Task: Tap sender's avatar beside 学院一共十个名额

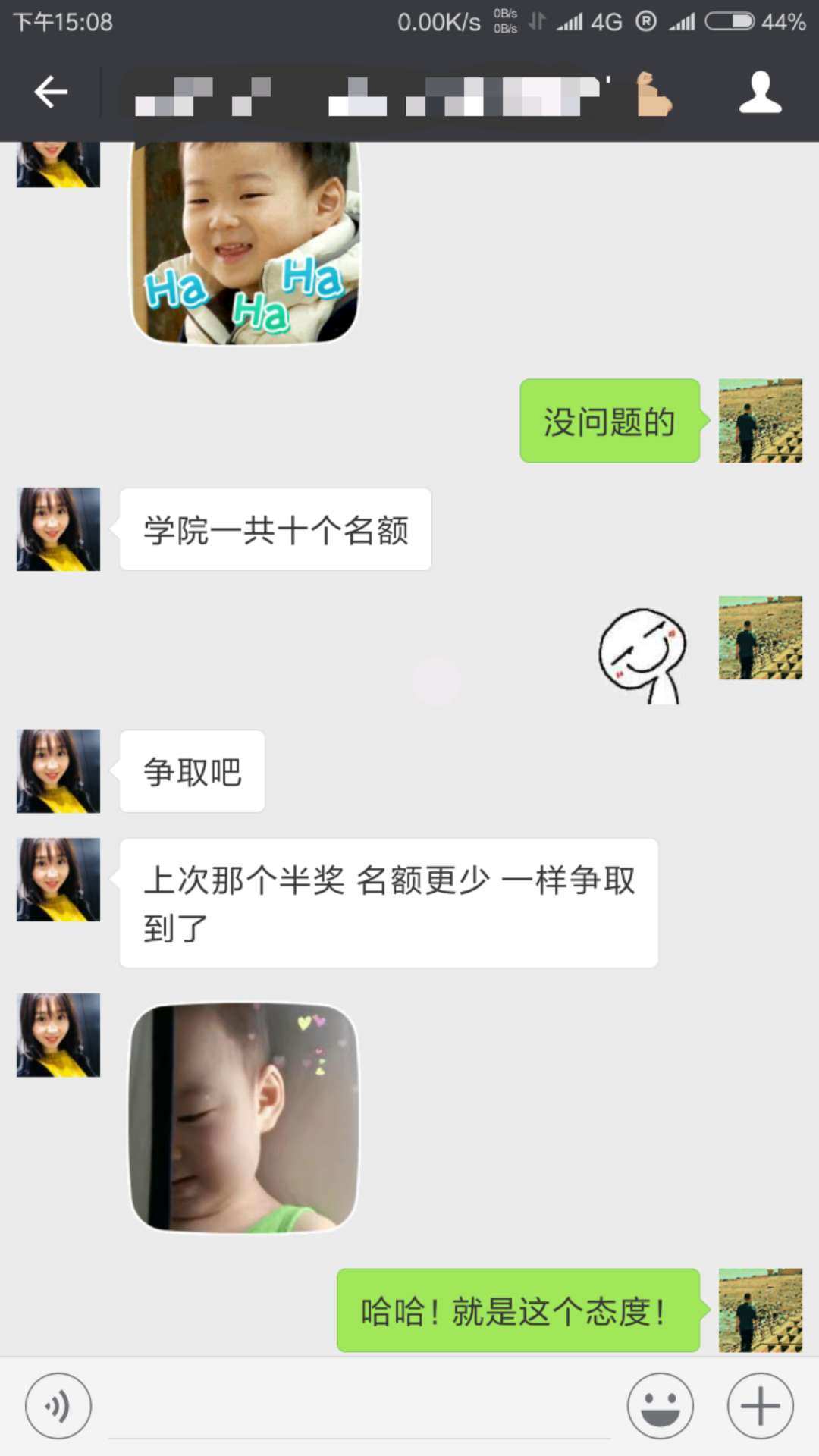Action: coord(58,529)
